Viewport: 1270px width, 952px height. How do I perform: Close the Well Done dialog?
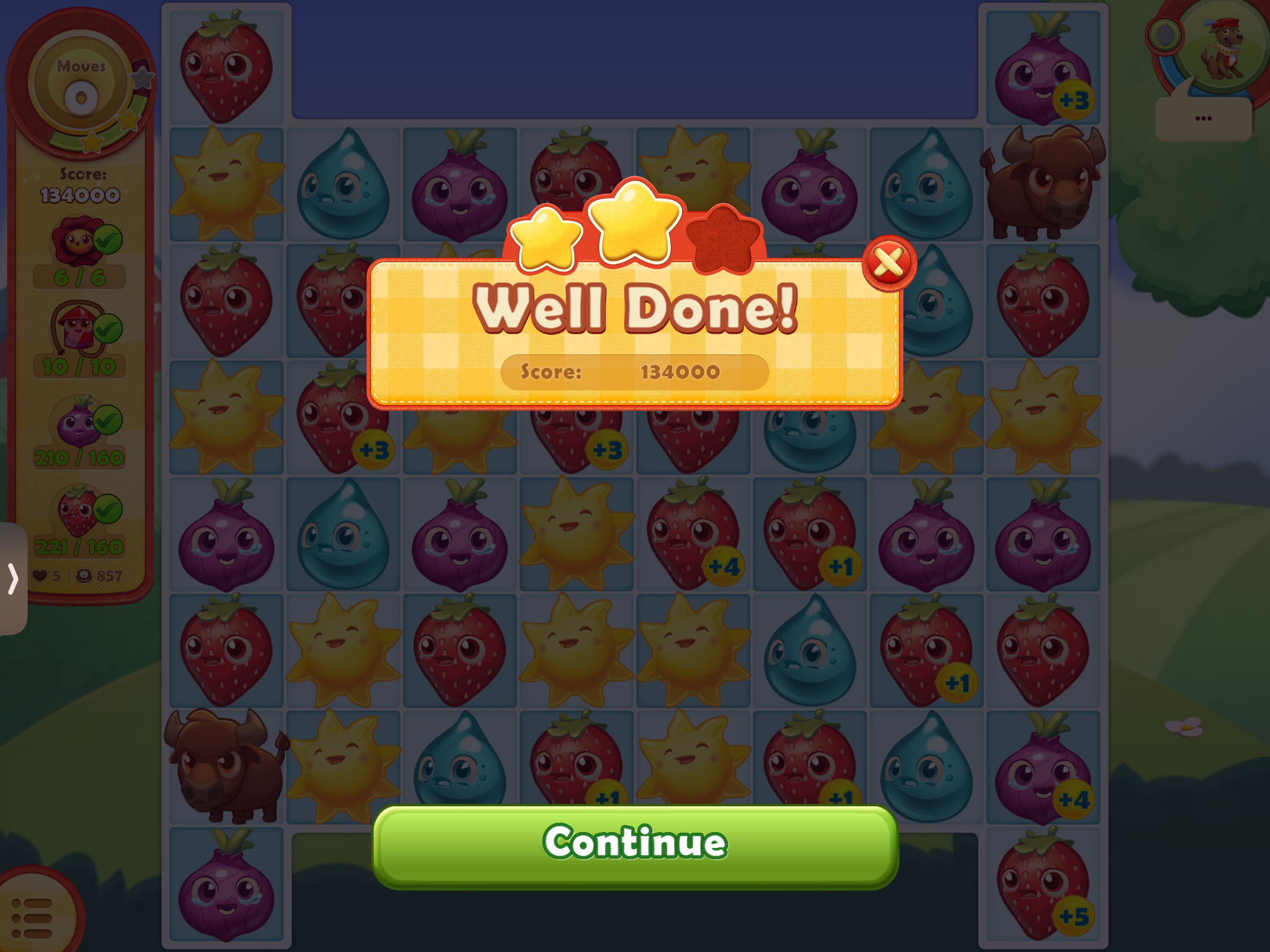click(889, 263)
